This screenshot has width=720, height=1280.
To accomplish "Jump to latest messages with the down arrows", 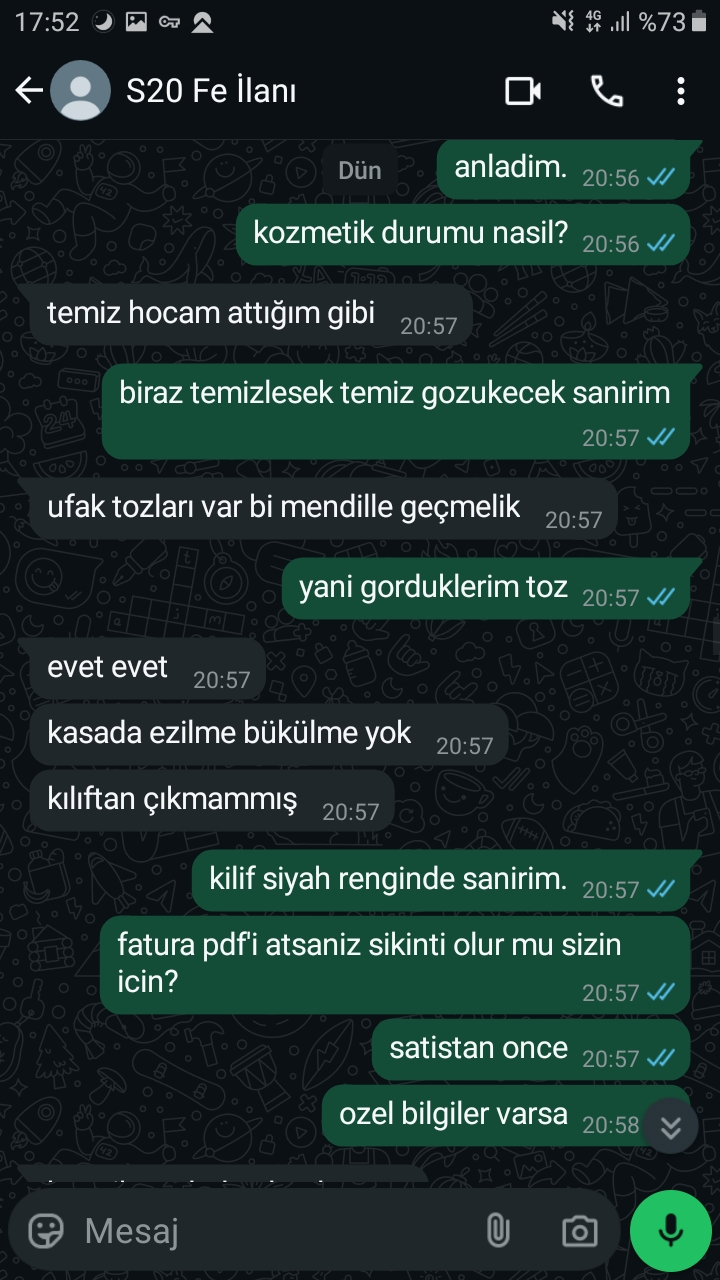I will click(670, 1126).
